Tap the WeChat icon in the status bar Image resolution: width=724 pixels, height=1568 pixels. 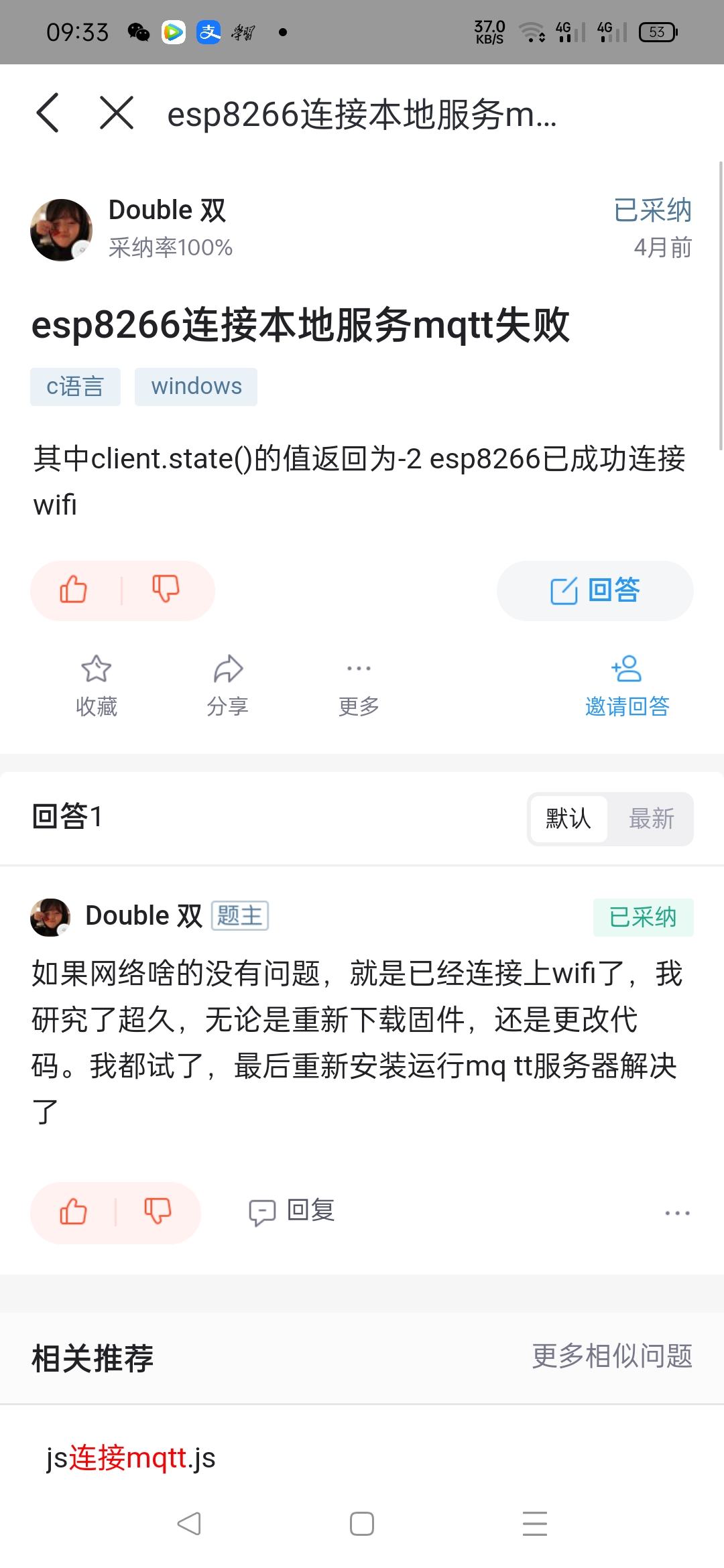coord(137,31)
